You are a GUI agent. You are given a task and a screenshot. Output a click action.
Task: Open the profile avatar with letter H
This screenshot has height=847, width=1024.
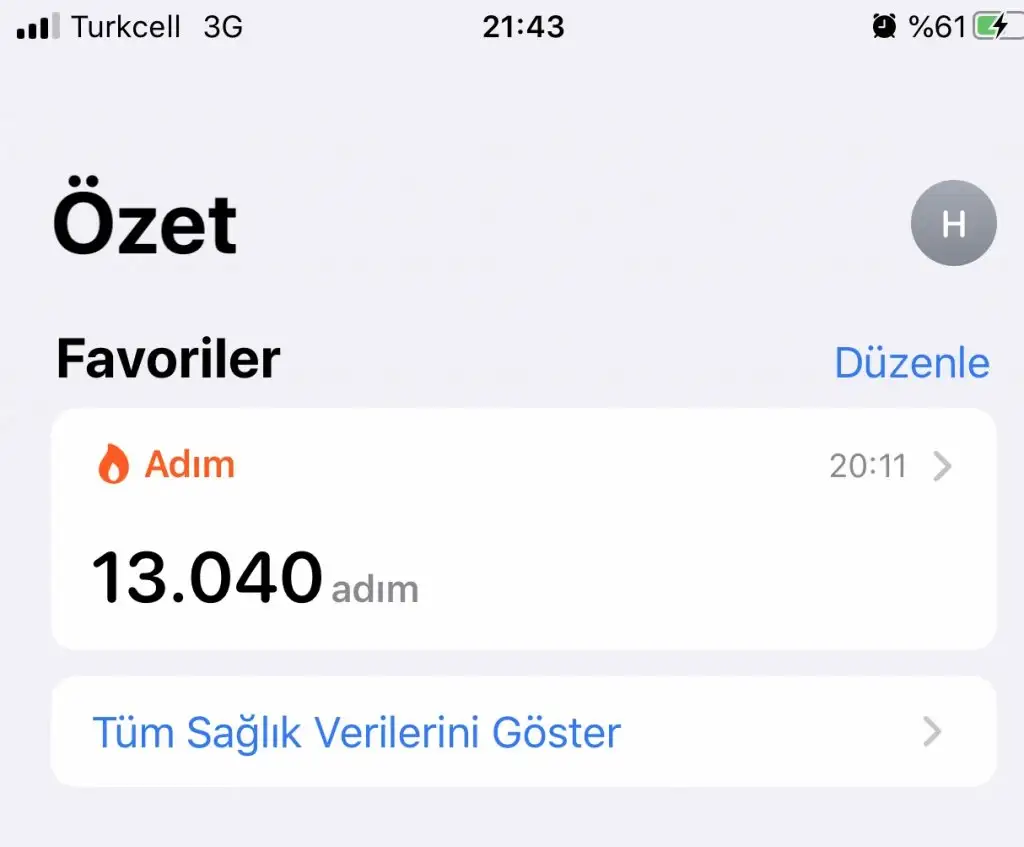[x=953, y=224]
